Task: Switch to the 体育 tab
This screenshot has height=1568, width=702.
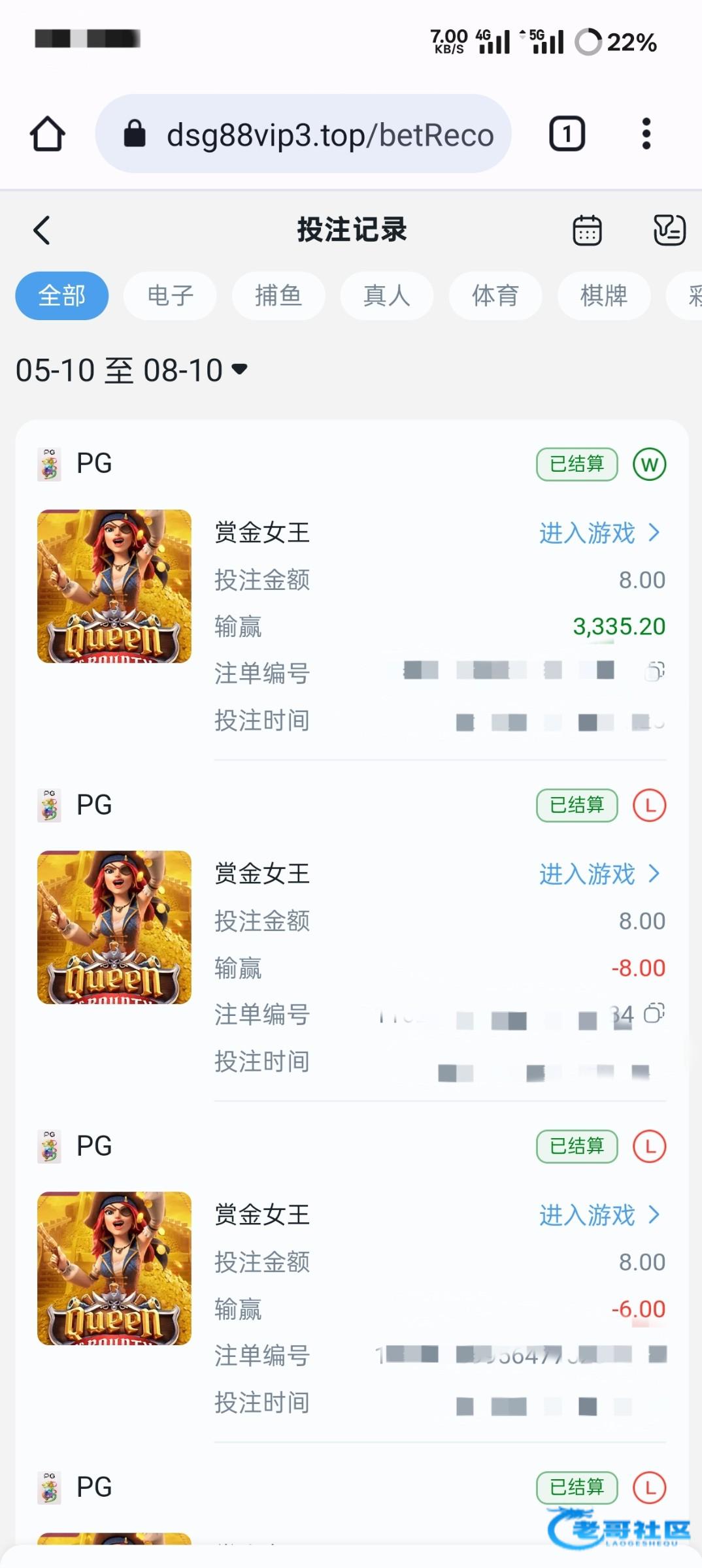Action: [495, 295]
